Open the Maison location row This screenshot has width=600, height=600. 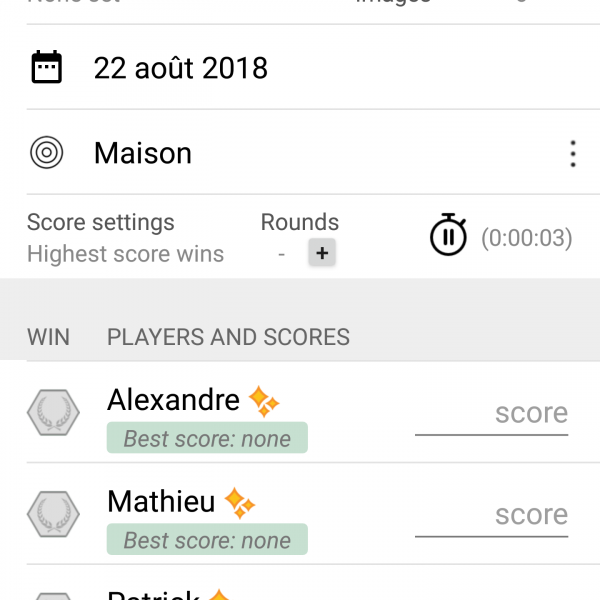pyautogui.click(x=143, y=153)
